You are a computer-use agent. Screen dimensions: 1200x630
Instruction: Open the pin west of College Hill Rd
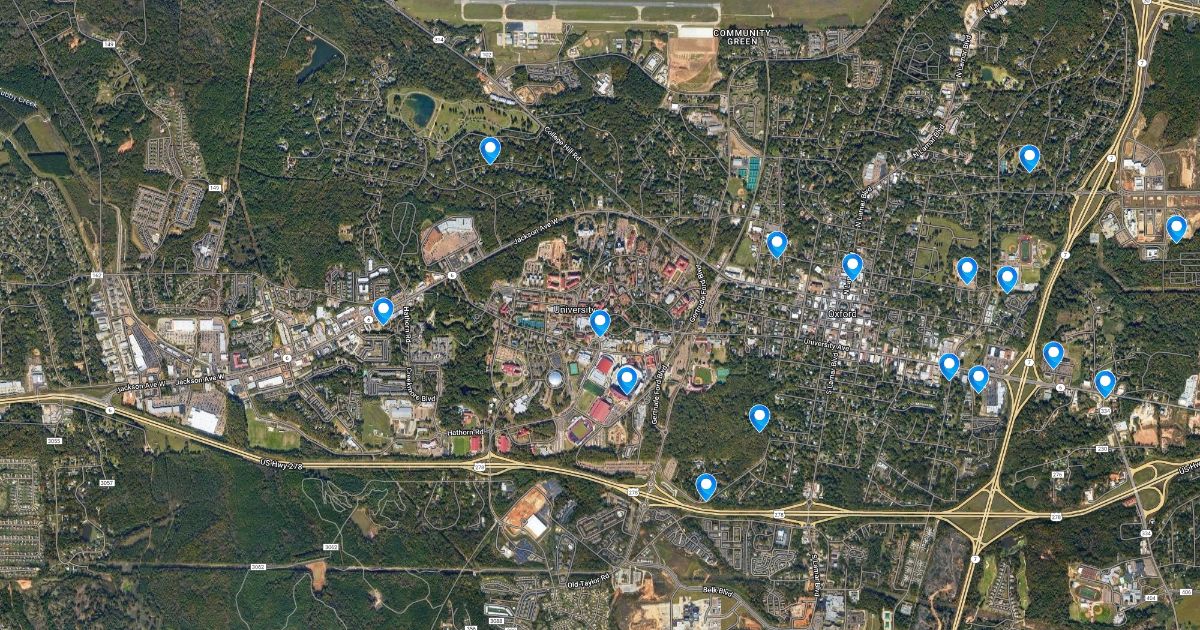point(490,150)
